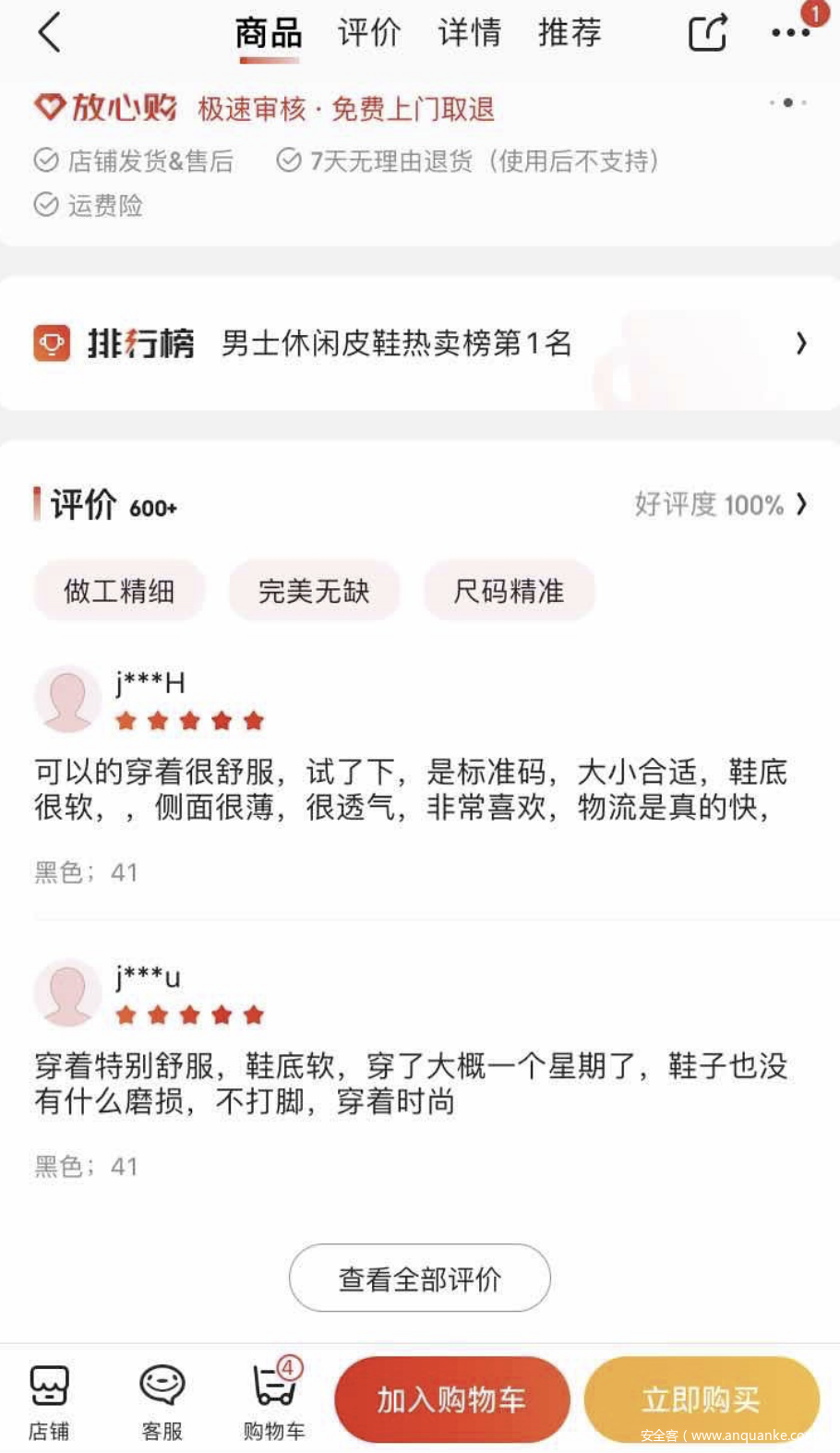The image size is (840, 1453).
Task: Add item via 加入购物车
Action: (451, 1399)
